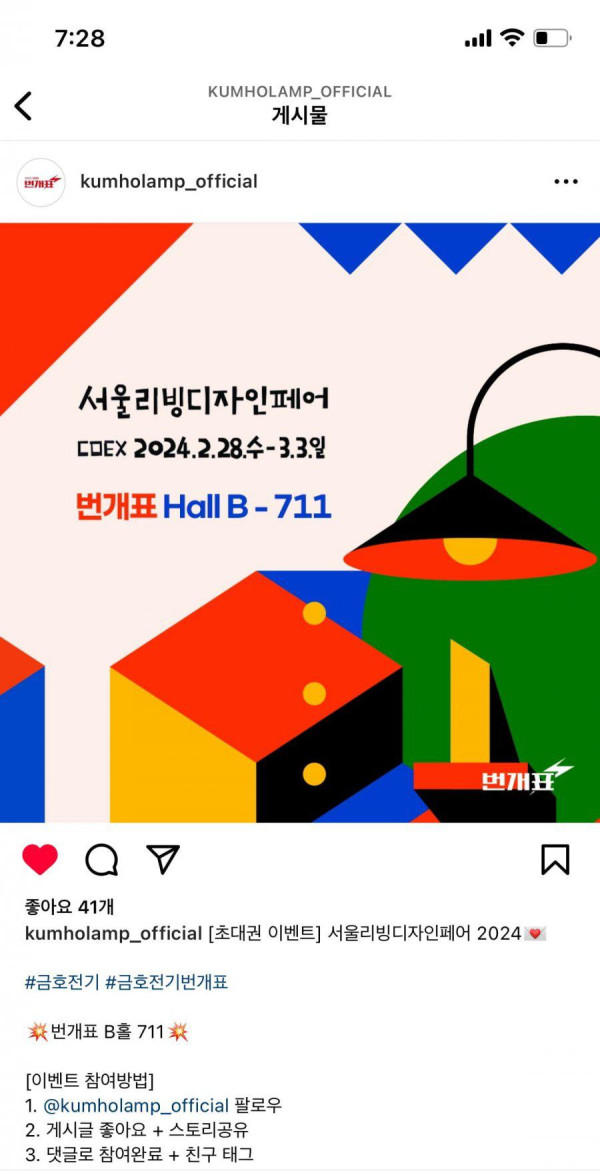Open the #금호전기 hashtag
Viewport: 600px width, 1175px height.
[61, 982]
